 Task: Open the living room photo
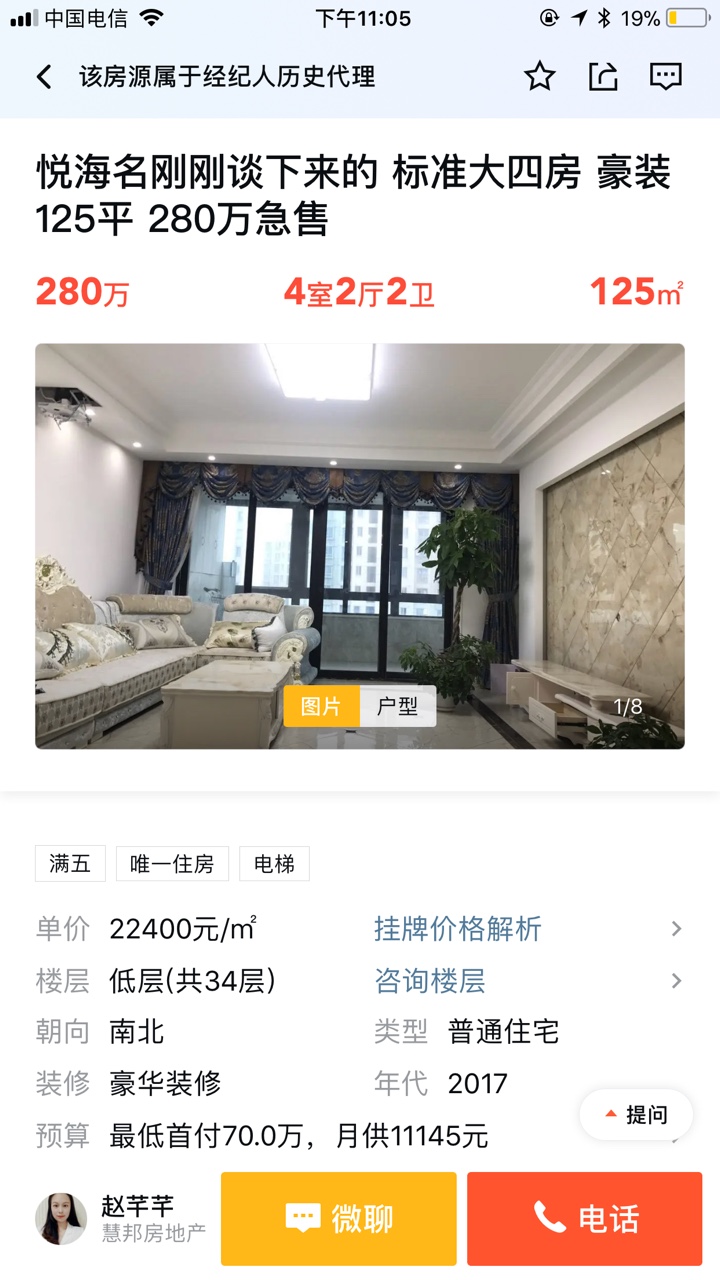pyautogui.click(x=360, y=520)
